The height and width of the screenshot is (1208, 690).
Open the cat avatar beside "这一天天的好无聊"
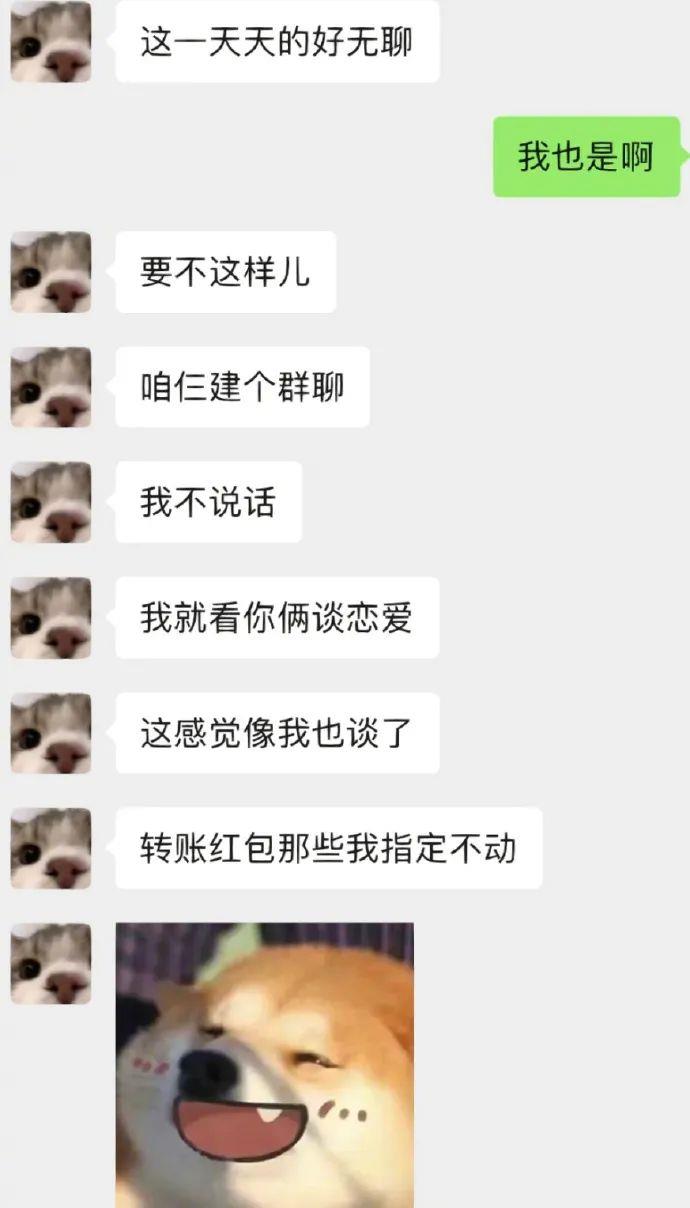tap(51, 42)
